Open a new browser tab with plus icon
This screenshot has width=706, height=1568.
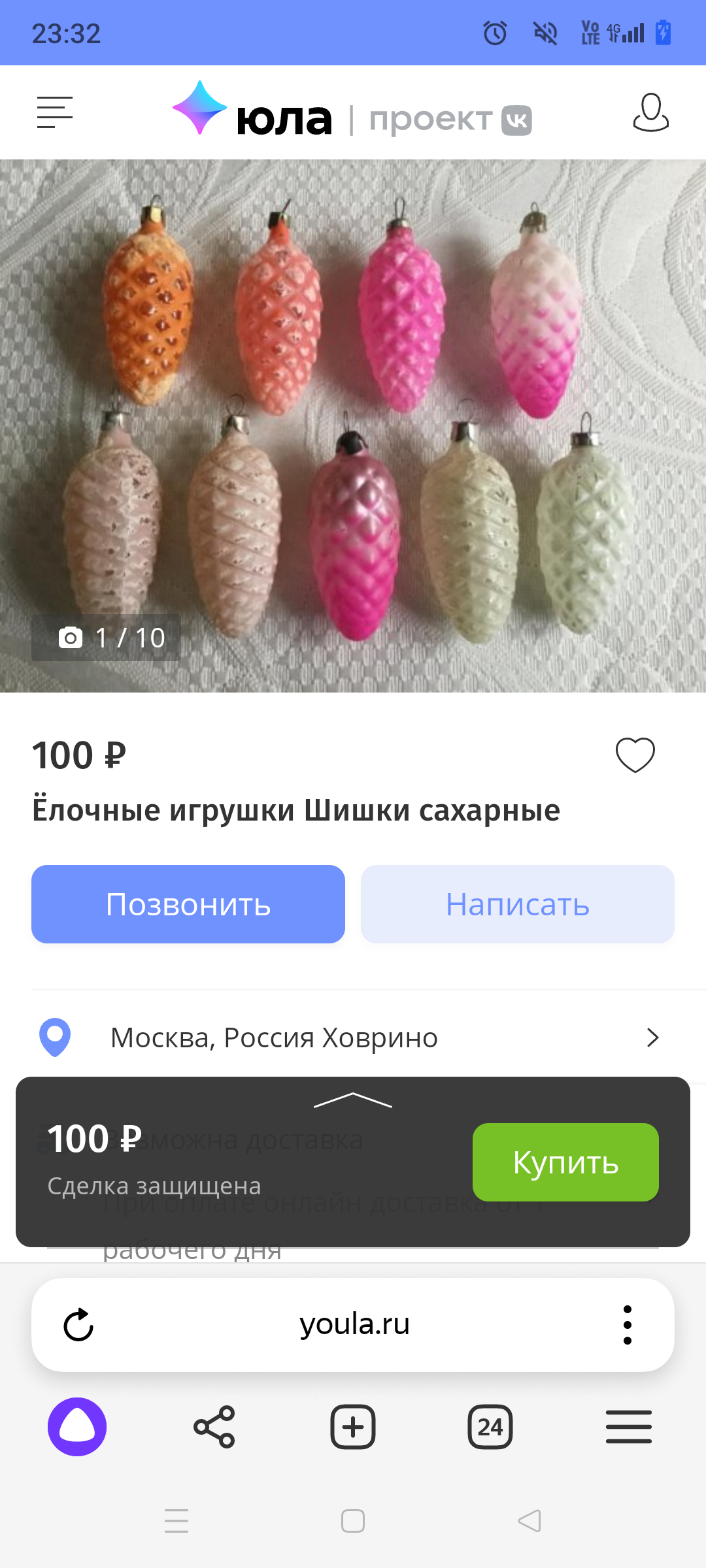click(353, 1427)
